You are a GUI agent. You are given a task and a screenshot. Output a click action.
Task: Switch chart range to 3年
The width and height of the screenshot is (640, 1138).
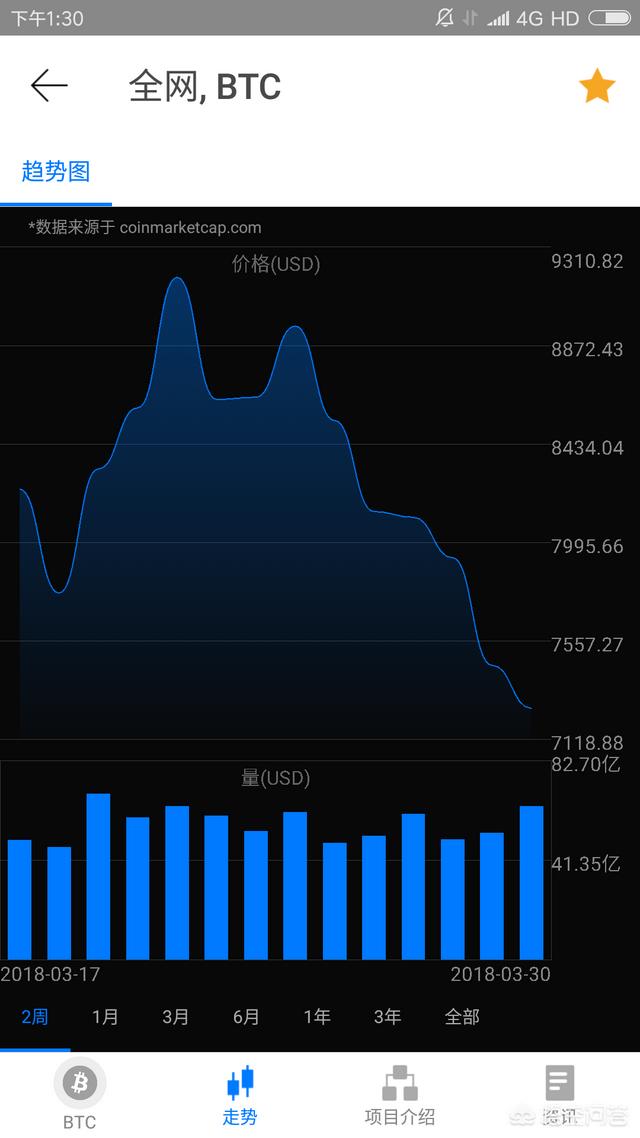(387, 1016)
